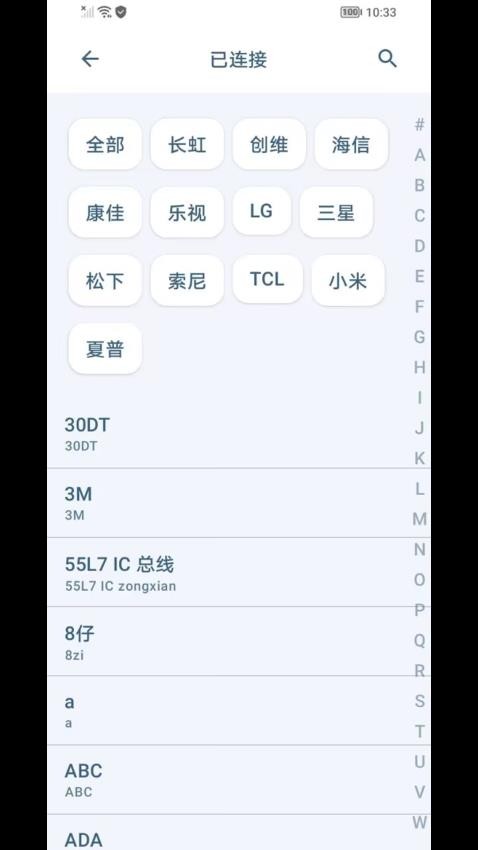Open the search magnifier icon
Image resolution: width=478 pixels, height=850 pixels.
pyautogui.click(x=387, y=59)
